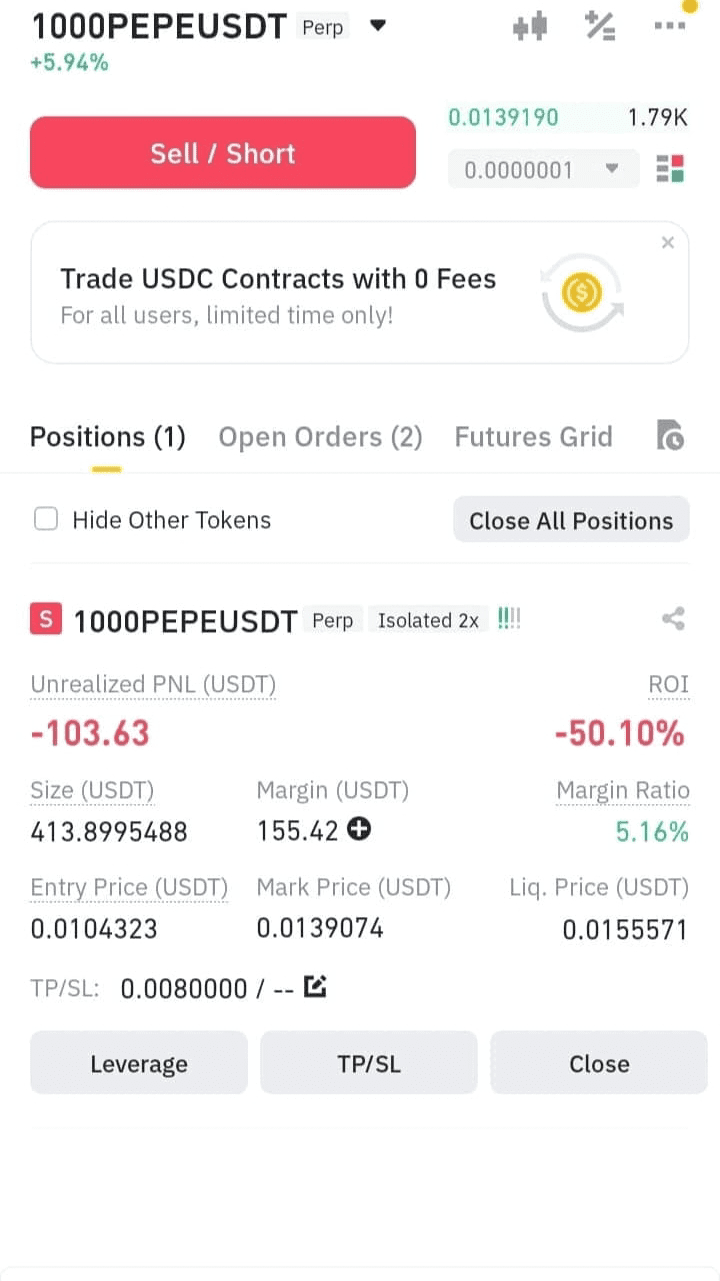
Task: Add margin with the plus icon
Action: click(360, 829)
